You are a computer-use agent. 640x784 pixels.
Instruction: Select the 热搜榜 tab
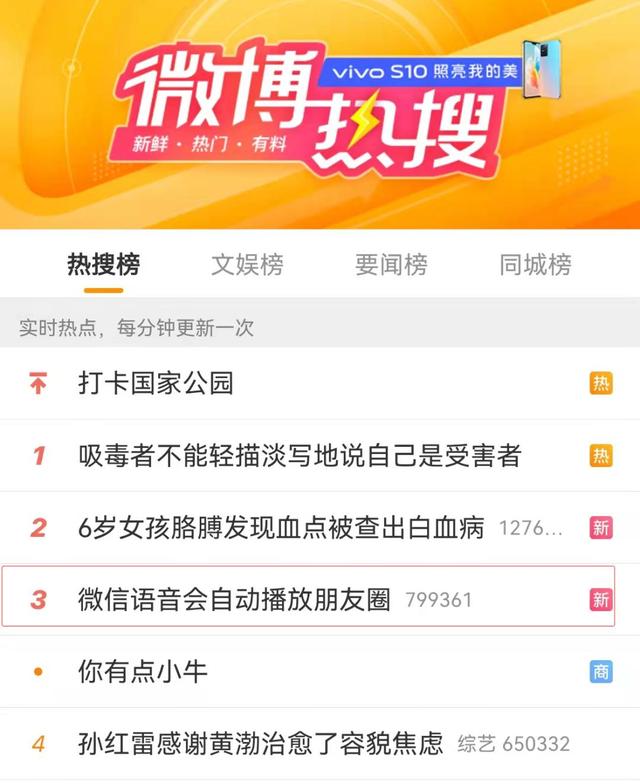[103, 265]
